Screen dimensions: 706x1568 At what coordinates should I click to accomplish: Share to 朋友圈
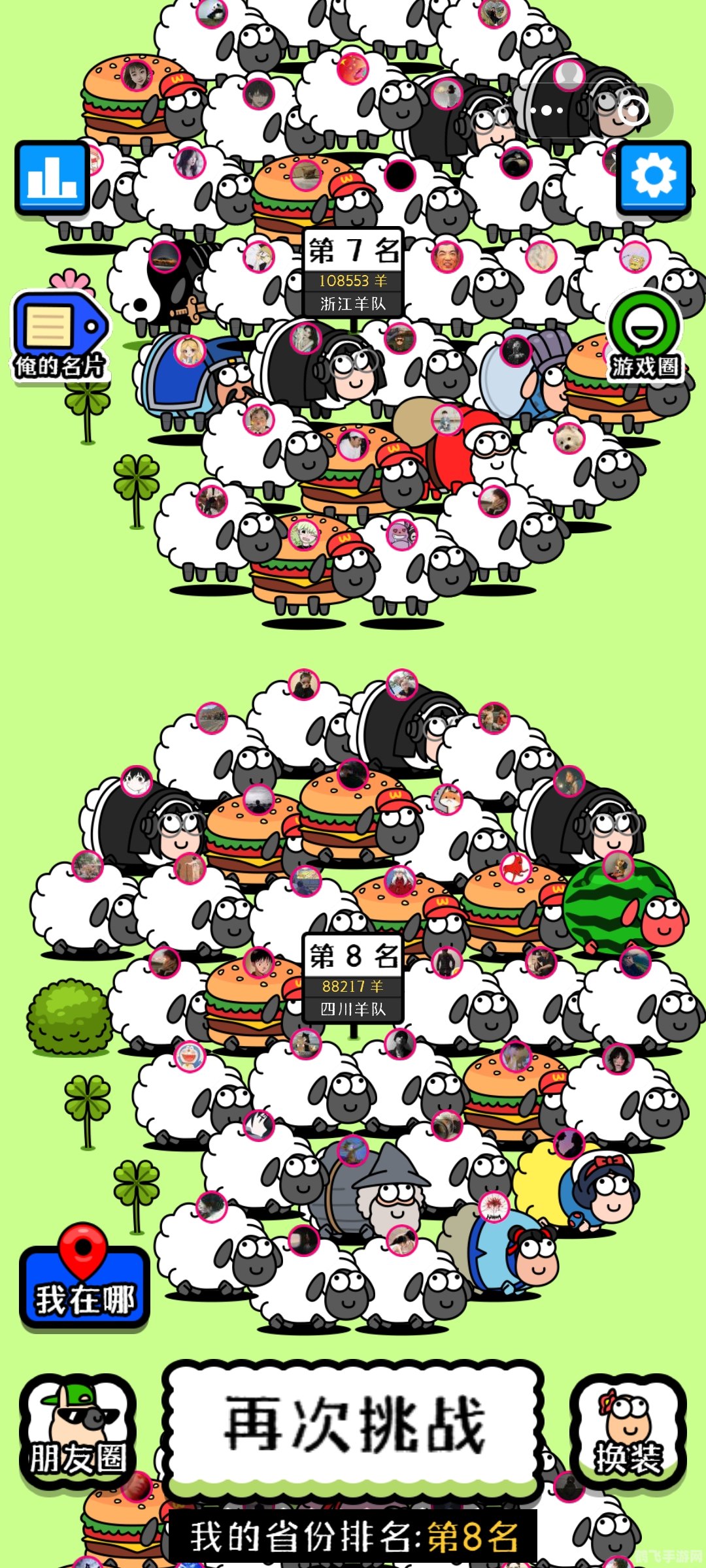click(77, 1433)
